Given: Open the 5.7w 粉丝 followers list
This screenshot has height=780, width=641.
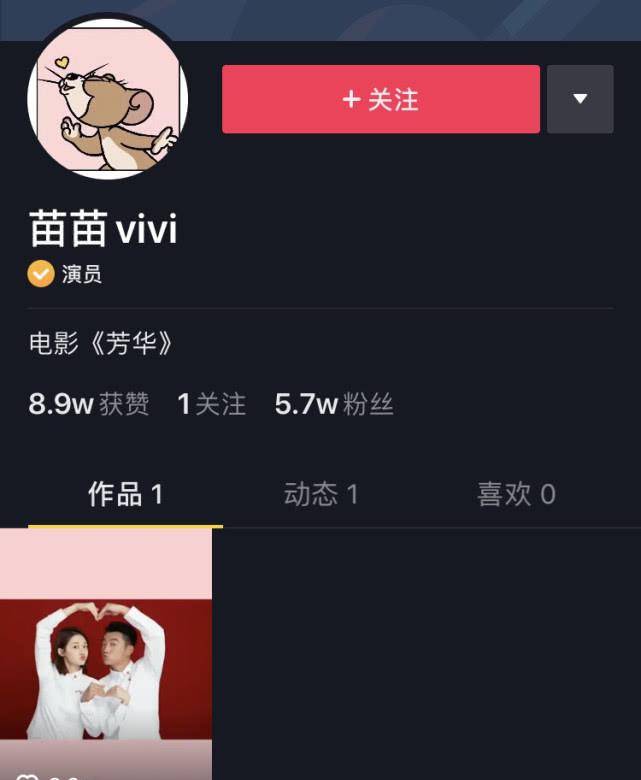Looking at the screenshot, I should (334, 404).
